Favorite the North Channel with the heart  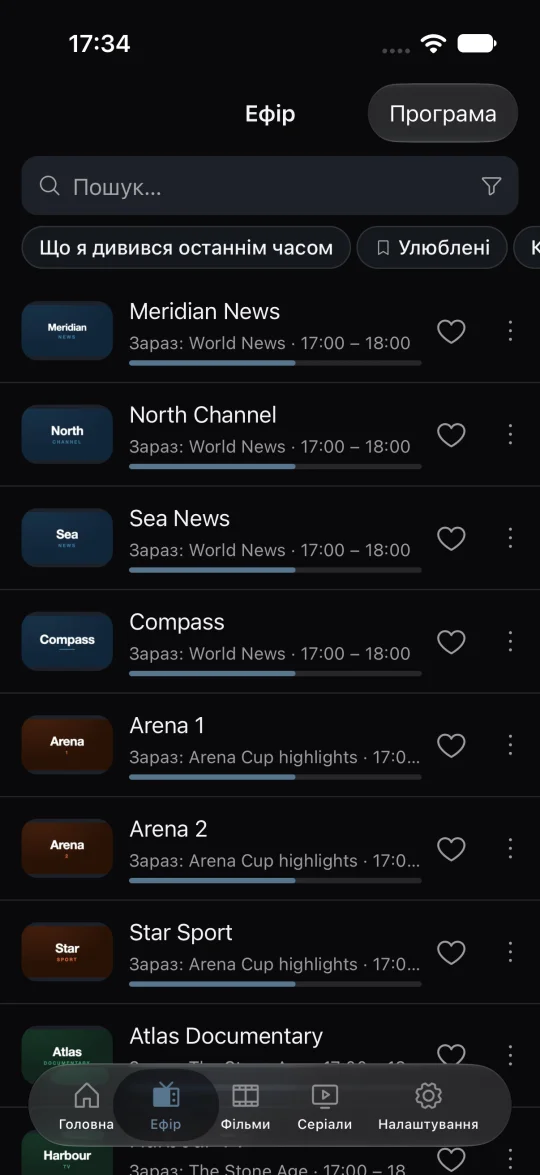451,435
